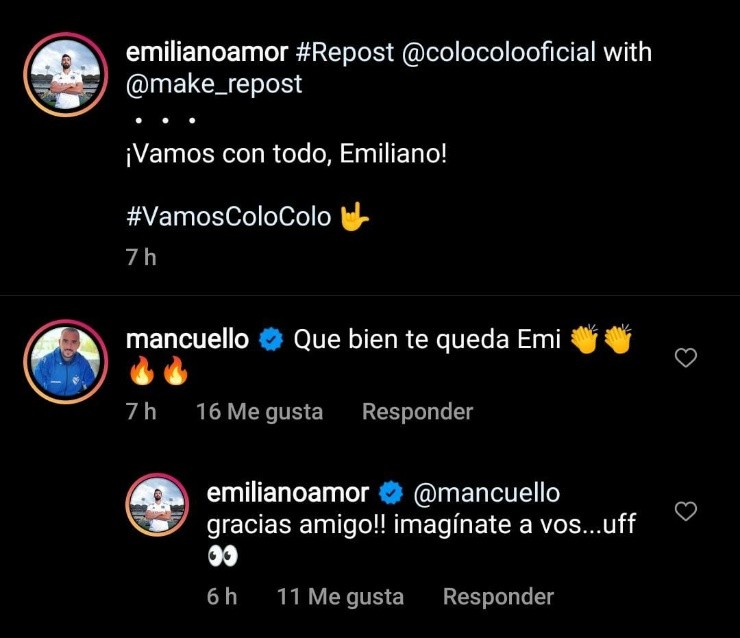Open the #Repost hashtag
740x638 pixels.
point(344,53)
